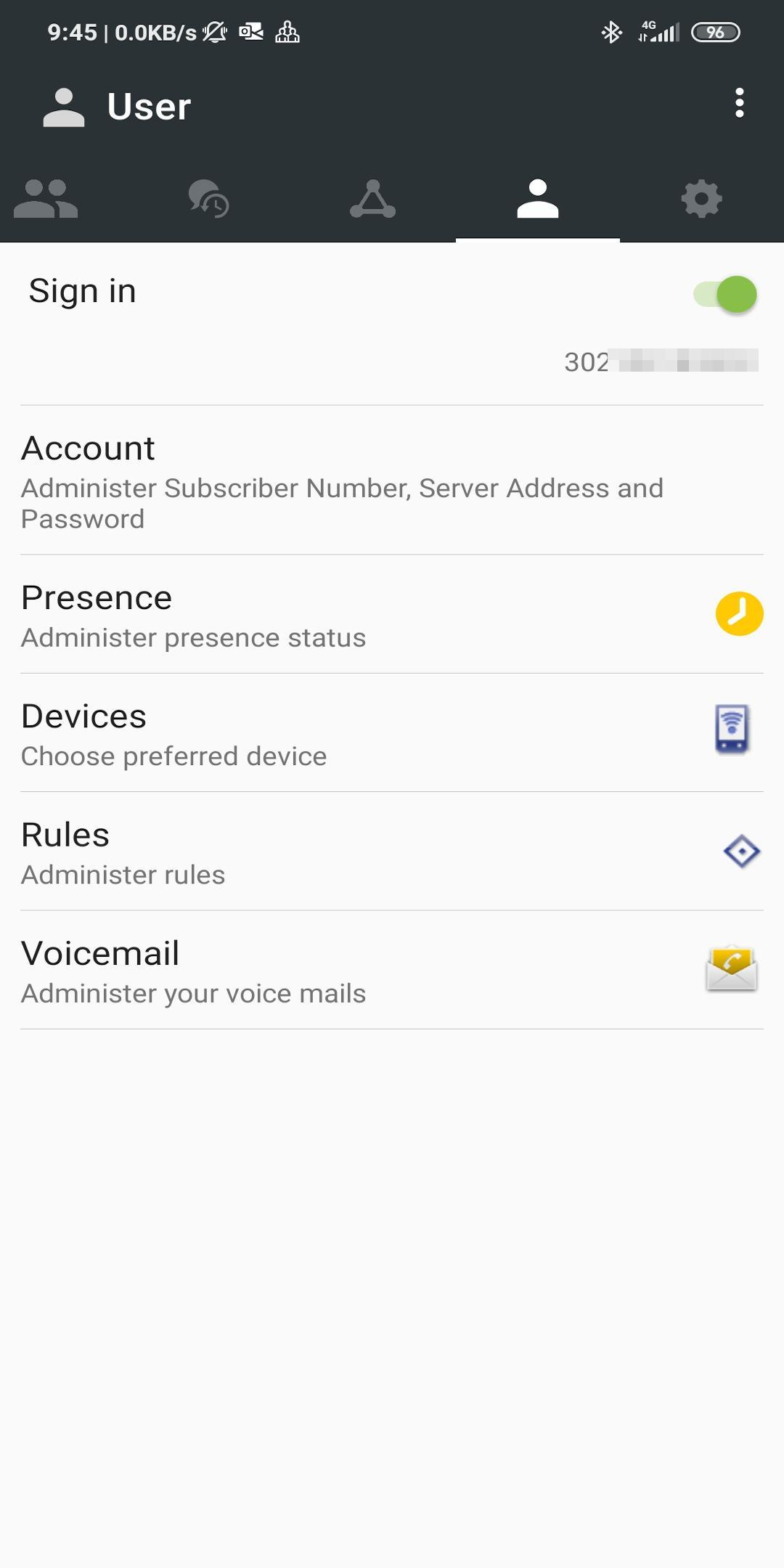Open Account settings
This screenshot has height=1568, width=784.
392,481
